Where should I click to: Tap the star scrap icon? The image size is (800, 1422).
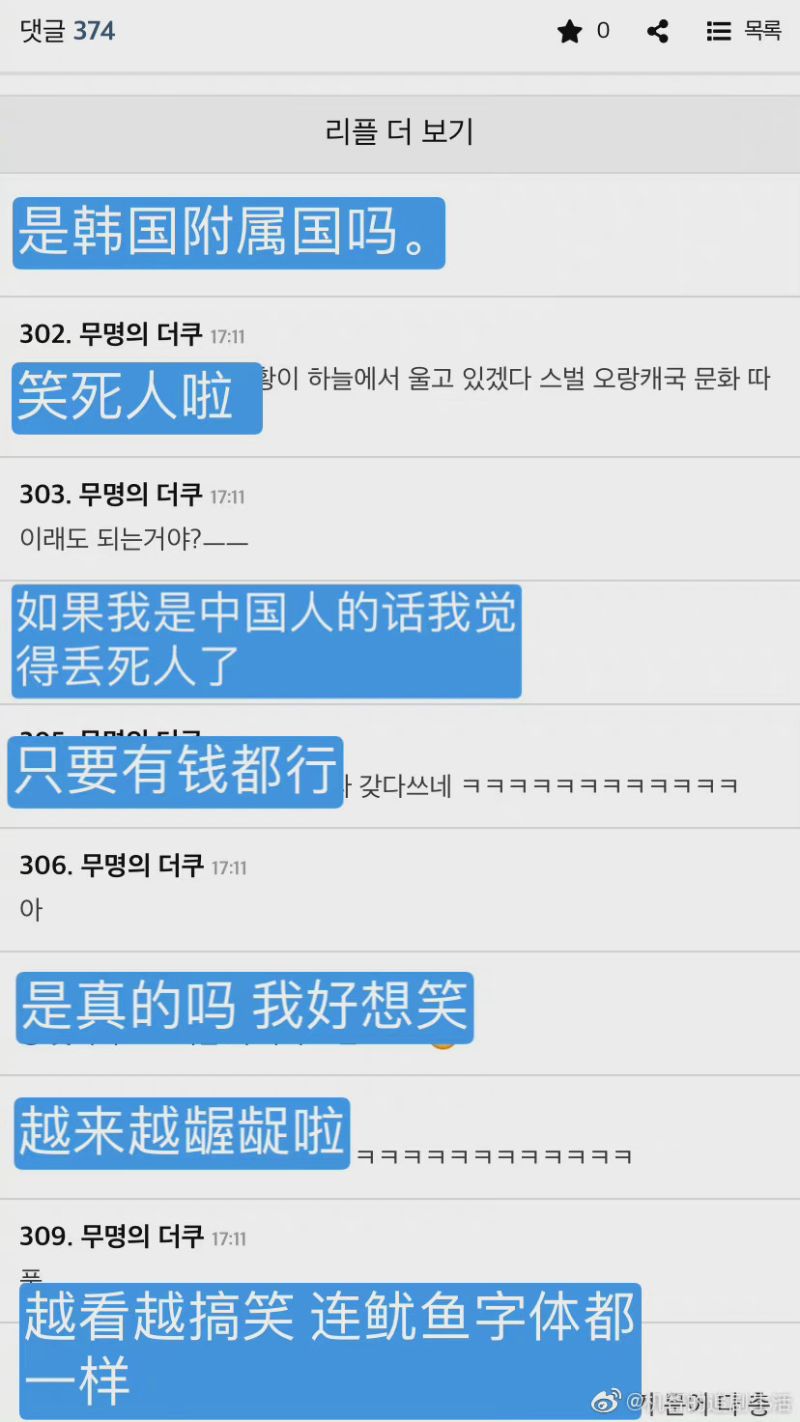tap(570, 32)
